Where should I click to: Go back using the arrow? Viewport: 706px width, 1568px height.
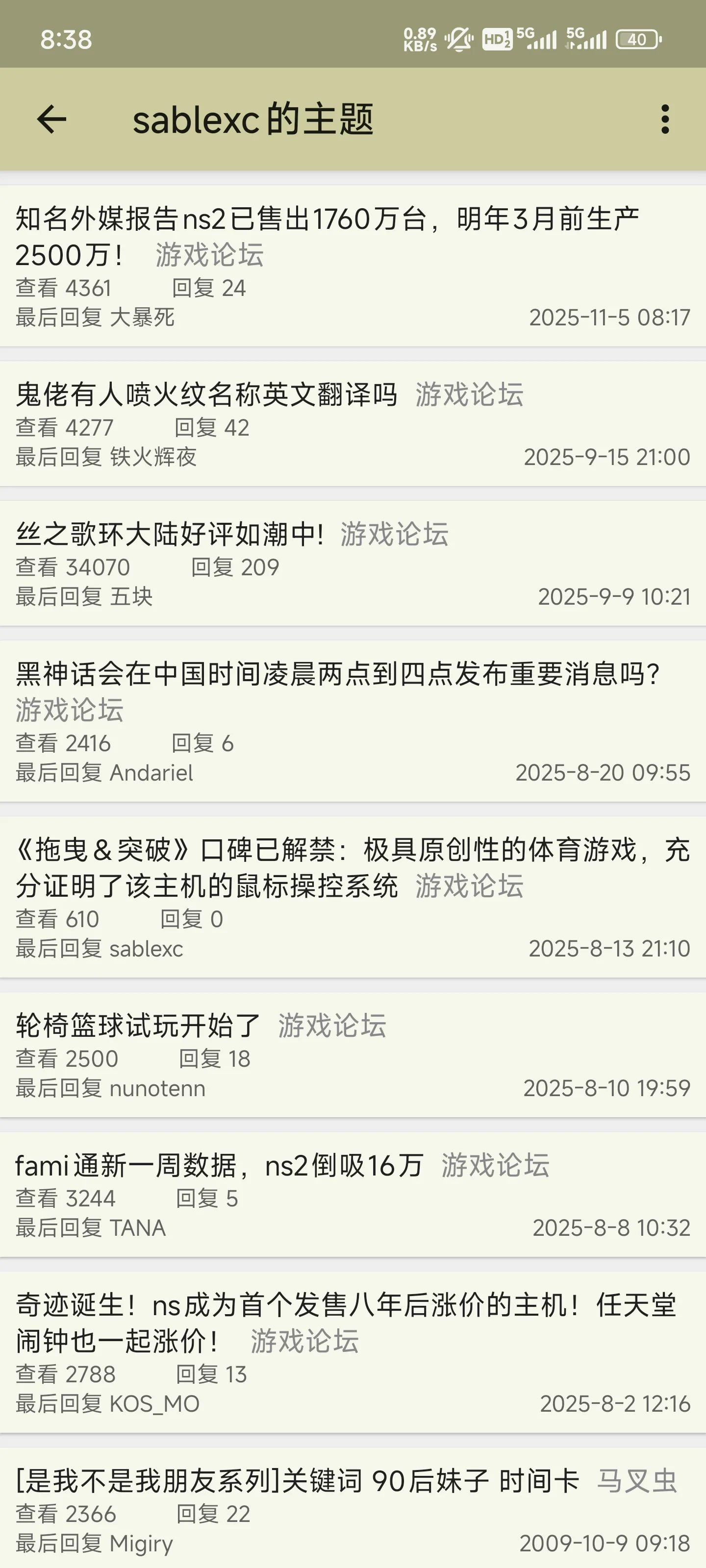pyautogui.click(x=52, y=119)
